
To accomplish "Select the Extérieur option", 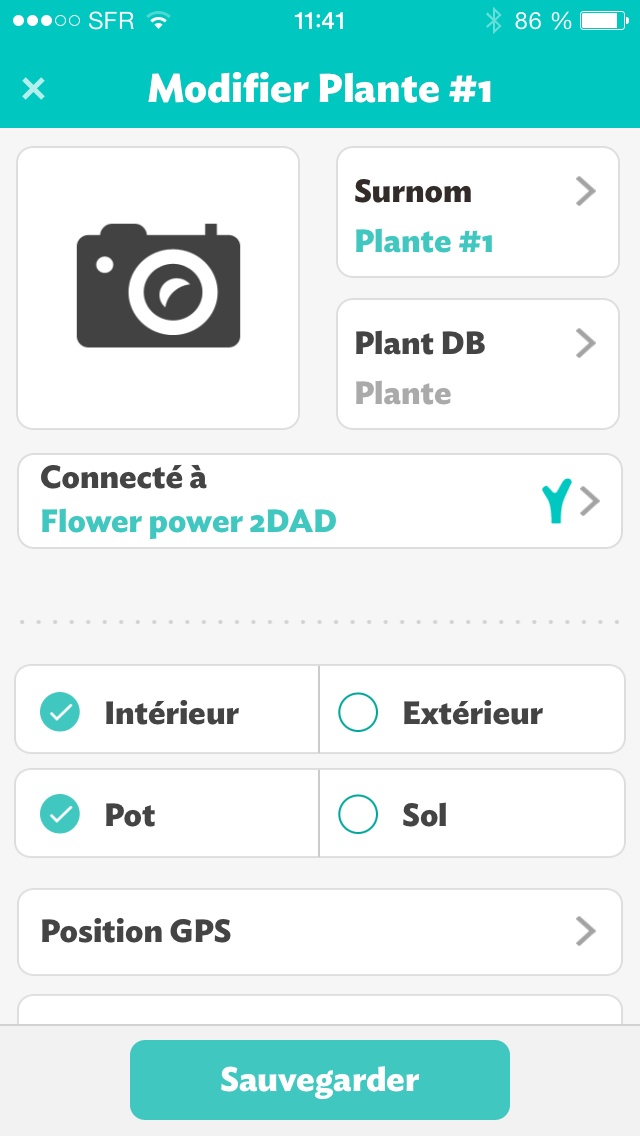I will pos(472,709).
